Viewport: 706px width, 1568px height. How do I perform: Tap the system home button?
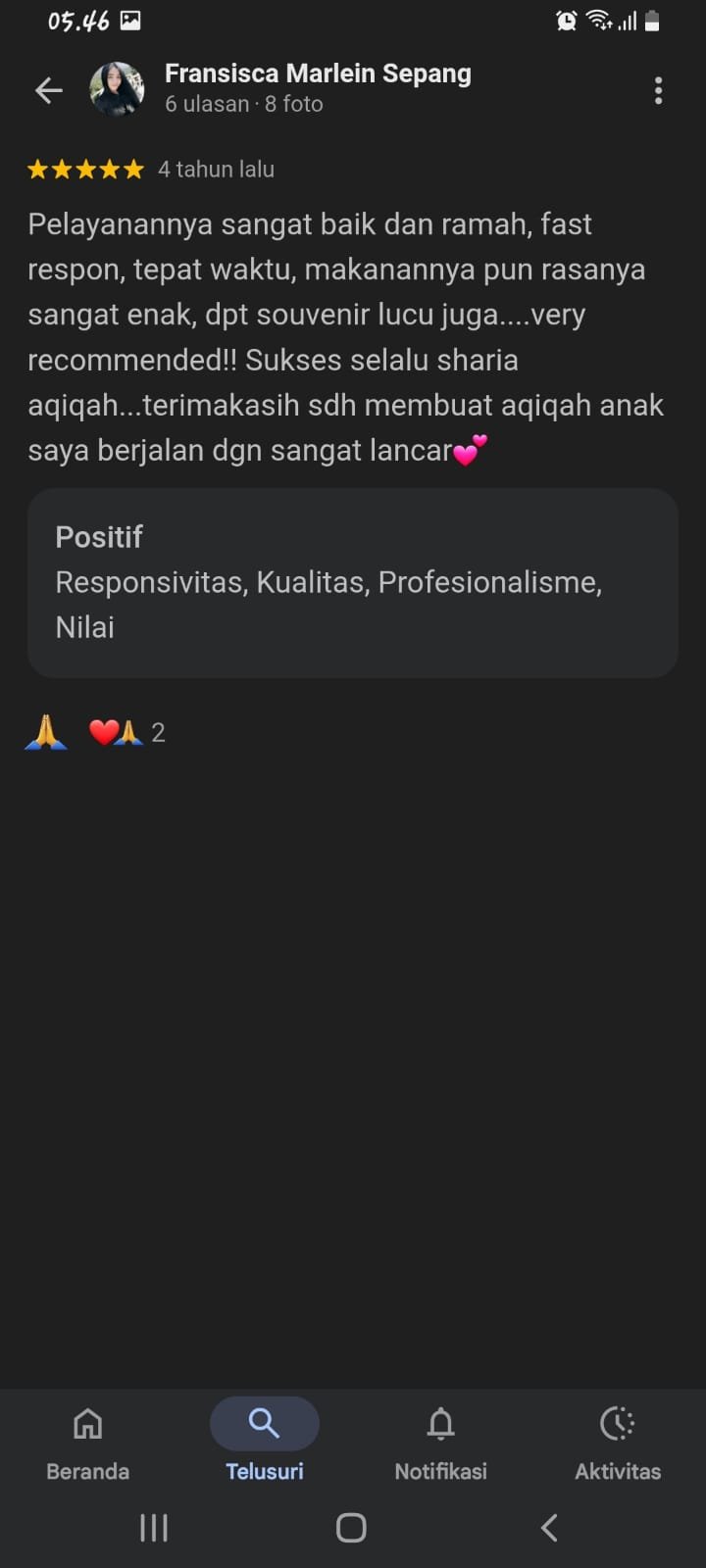tap(351, 1527)
